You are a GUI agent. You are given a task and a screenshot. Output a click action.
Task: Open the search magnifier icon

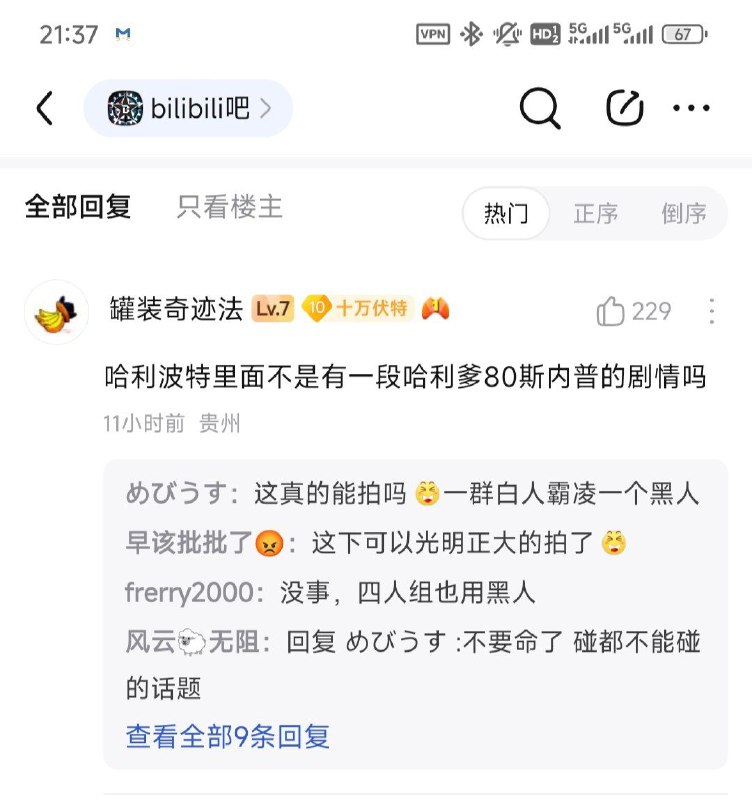[540, 108]
